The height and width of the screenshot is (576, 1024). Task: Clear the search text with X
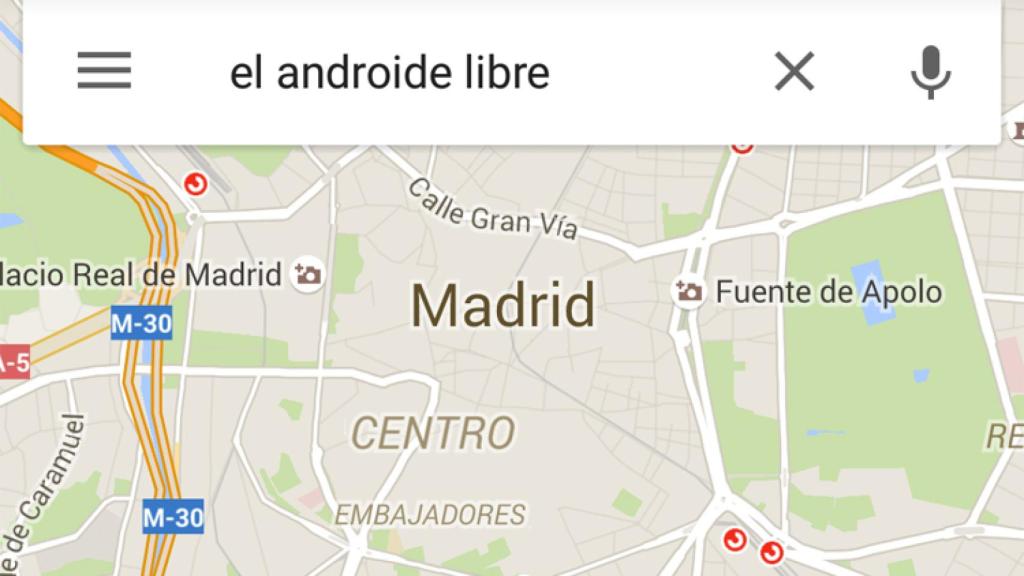point(795,72)
